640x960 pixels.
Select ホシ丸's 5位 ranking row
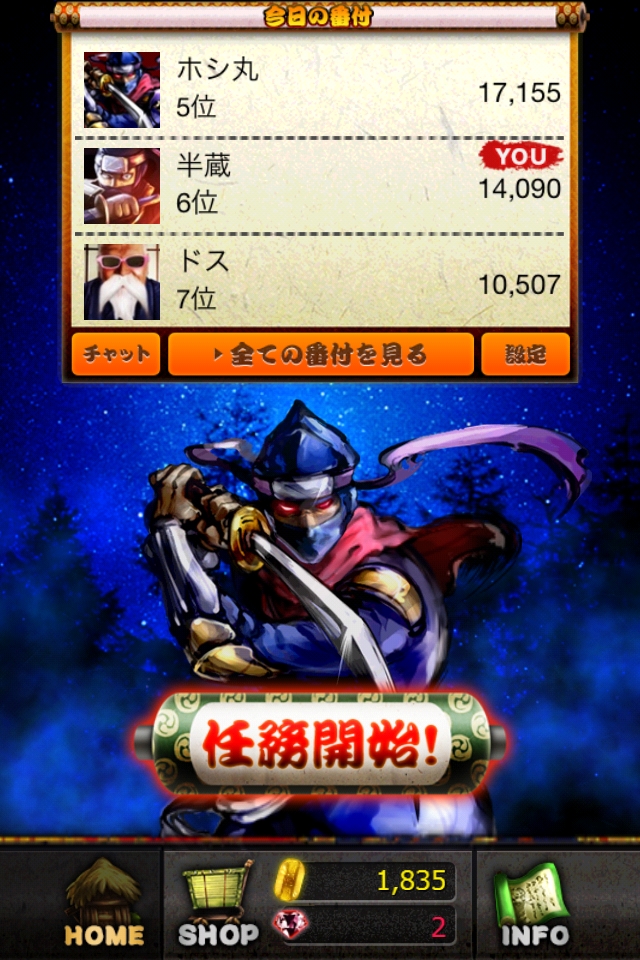click(x=320, y=89)
